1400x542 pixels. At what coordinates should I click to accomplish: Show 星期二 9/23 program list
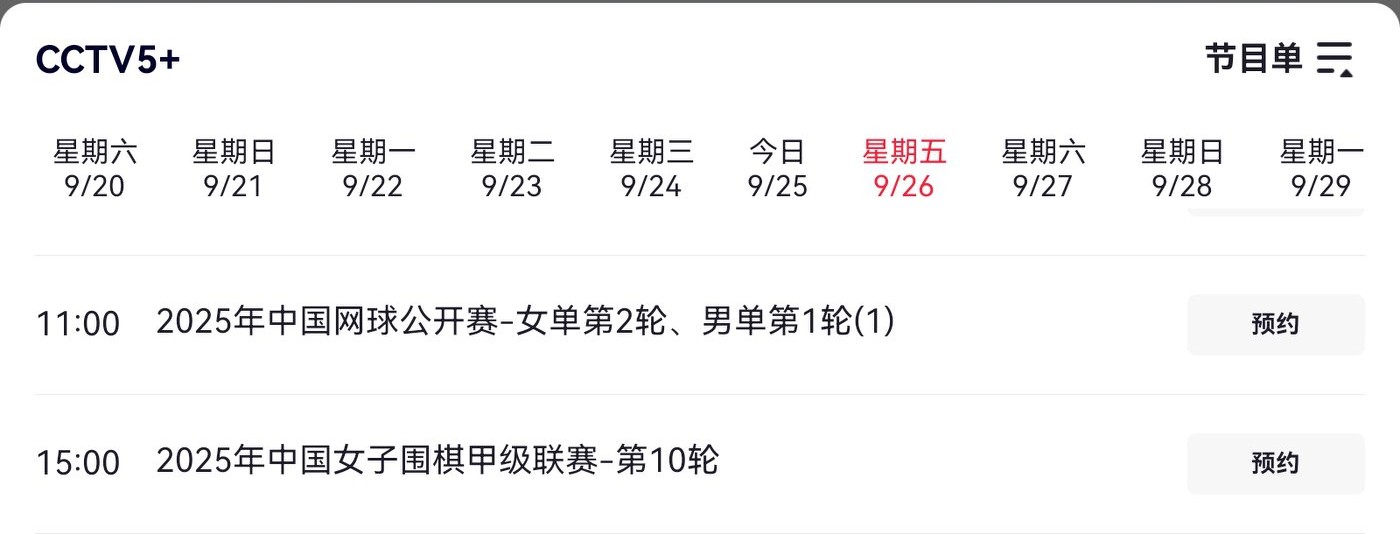pos(511,169)
